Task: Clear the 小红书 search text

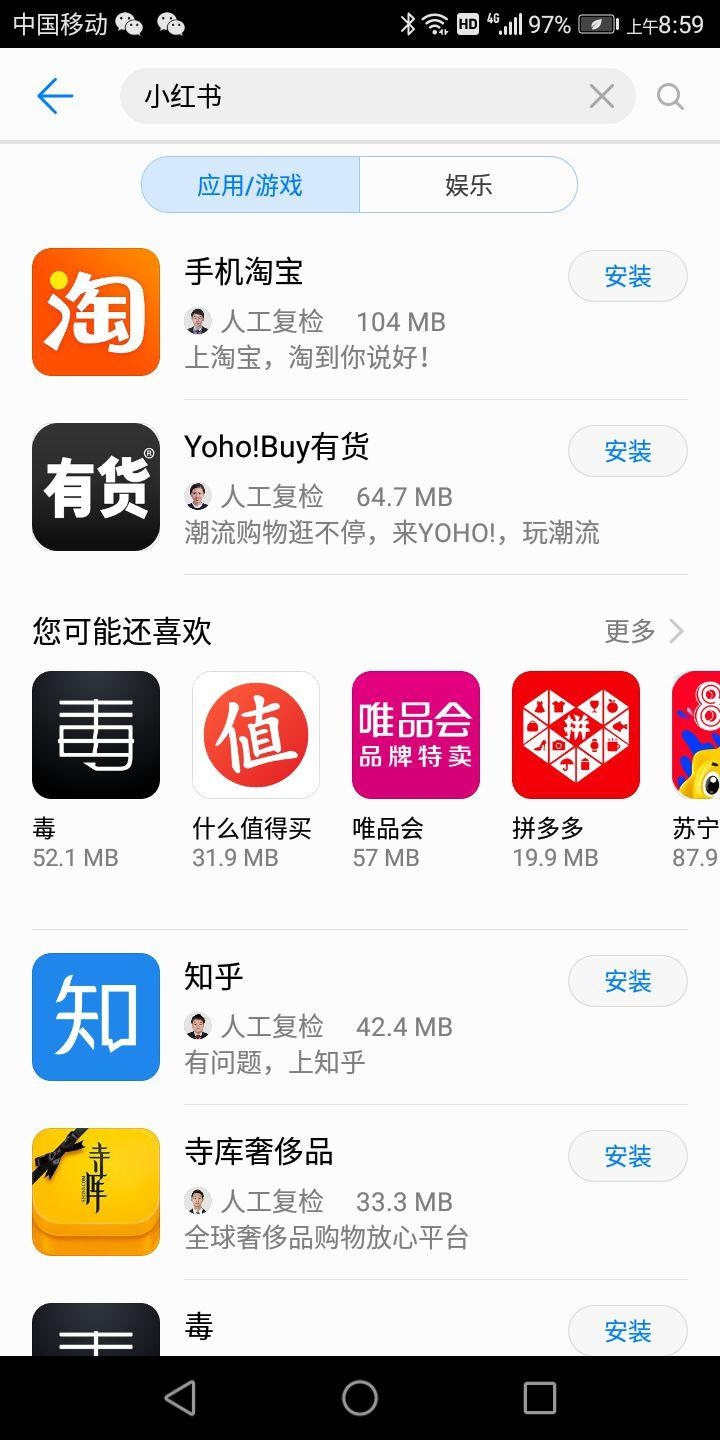Action: coord(601,96)
